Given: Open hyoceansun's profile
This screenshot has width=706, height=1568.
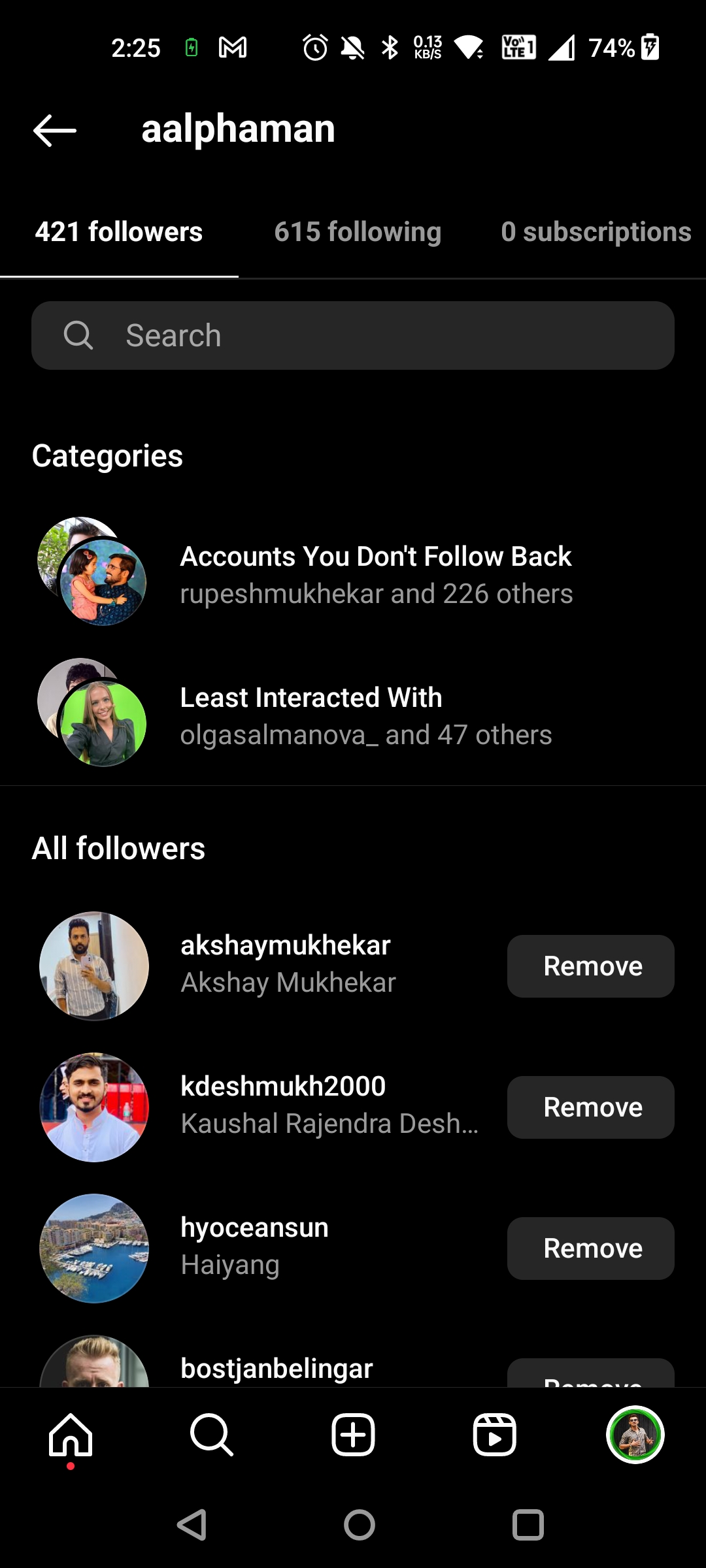Looking at the screenshot, I should pyautogui.click(x=254, y=1228).
